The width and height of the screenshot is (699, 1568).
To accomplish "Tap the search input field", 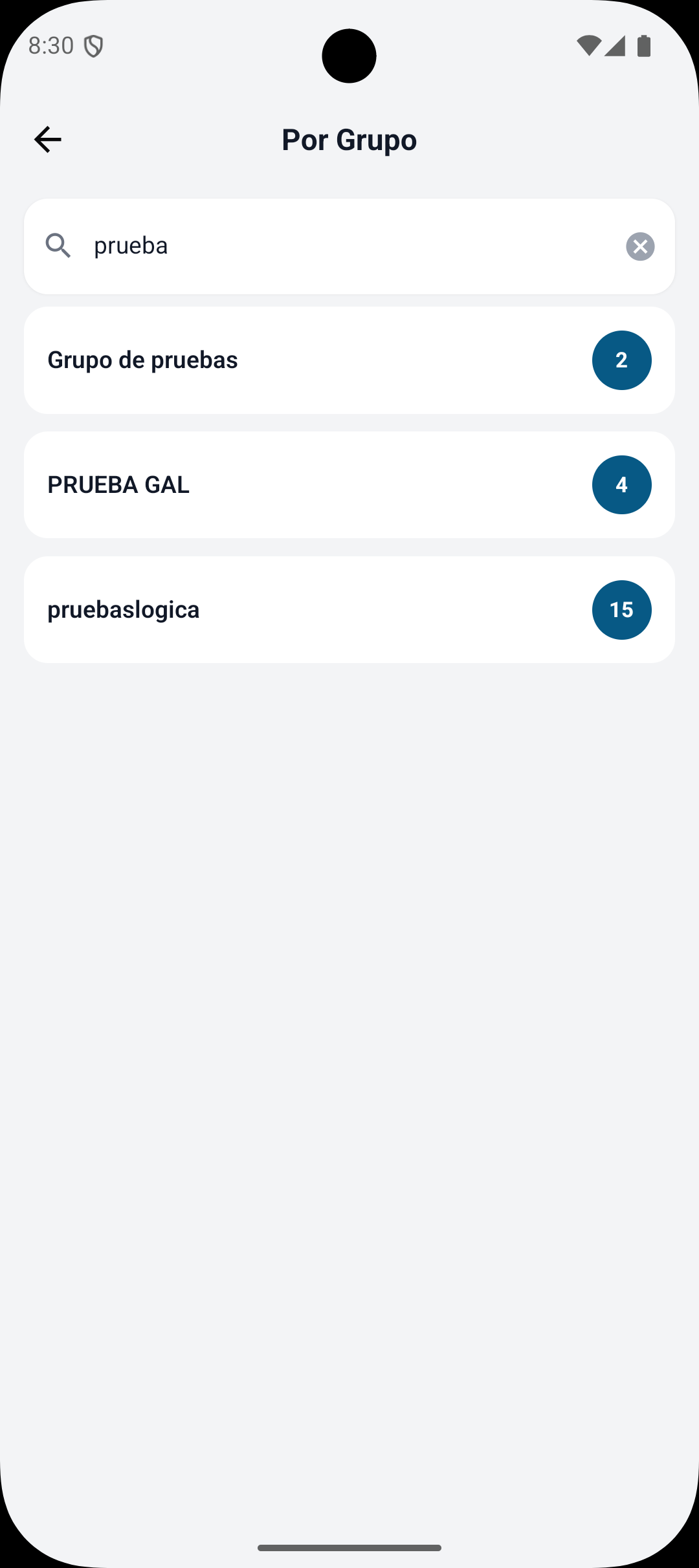I will [349, 246].
